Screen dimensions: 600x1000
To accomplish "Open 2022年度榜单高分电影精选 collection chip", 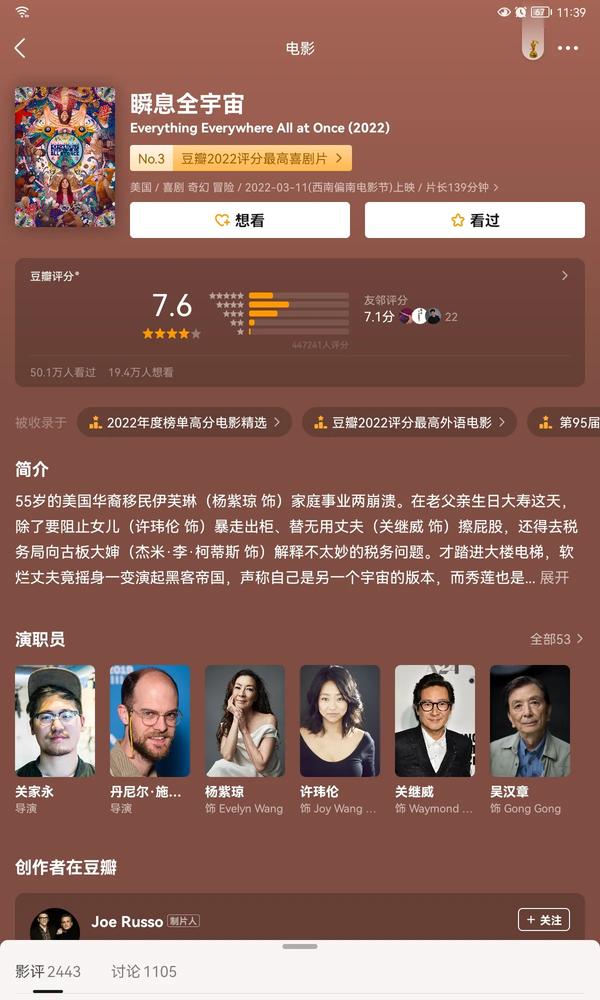I will click(x=185, y=422).
